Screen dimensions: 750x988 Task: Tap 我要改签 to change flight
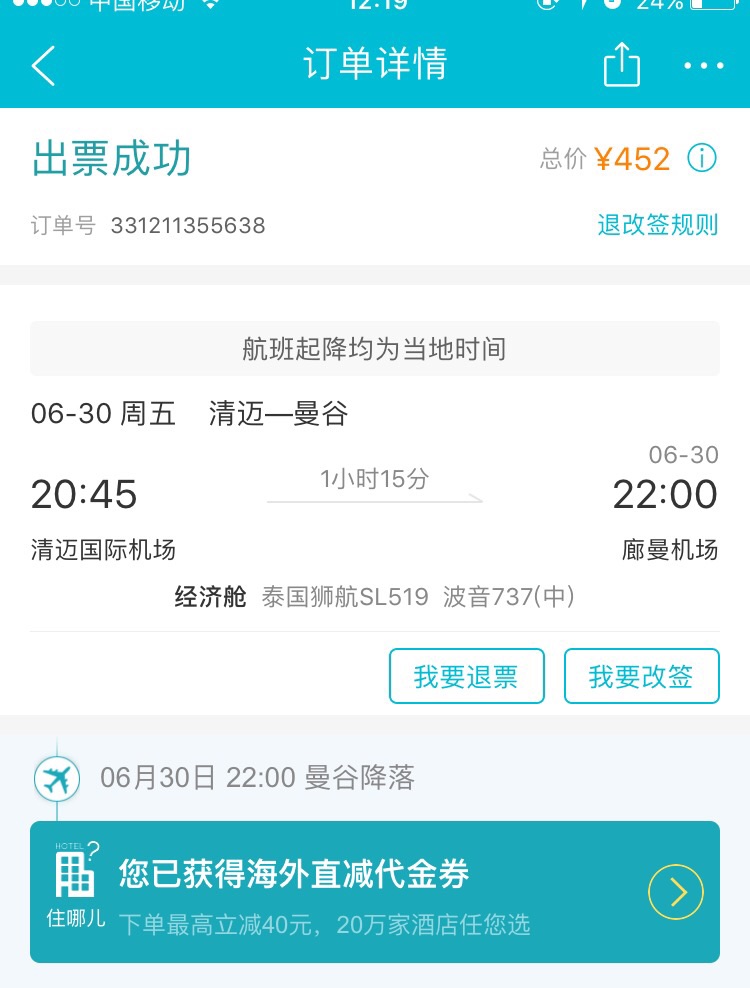[641, 676]
